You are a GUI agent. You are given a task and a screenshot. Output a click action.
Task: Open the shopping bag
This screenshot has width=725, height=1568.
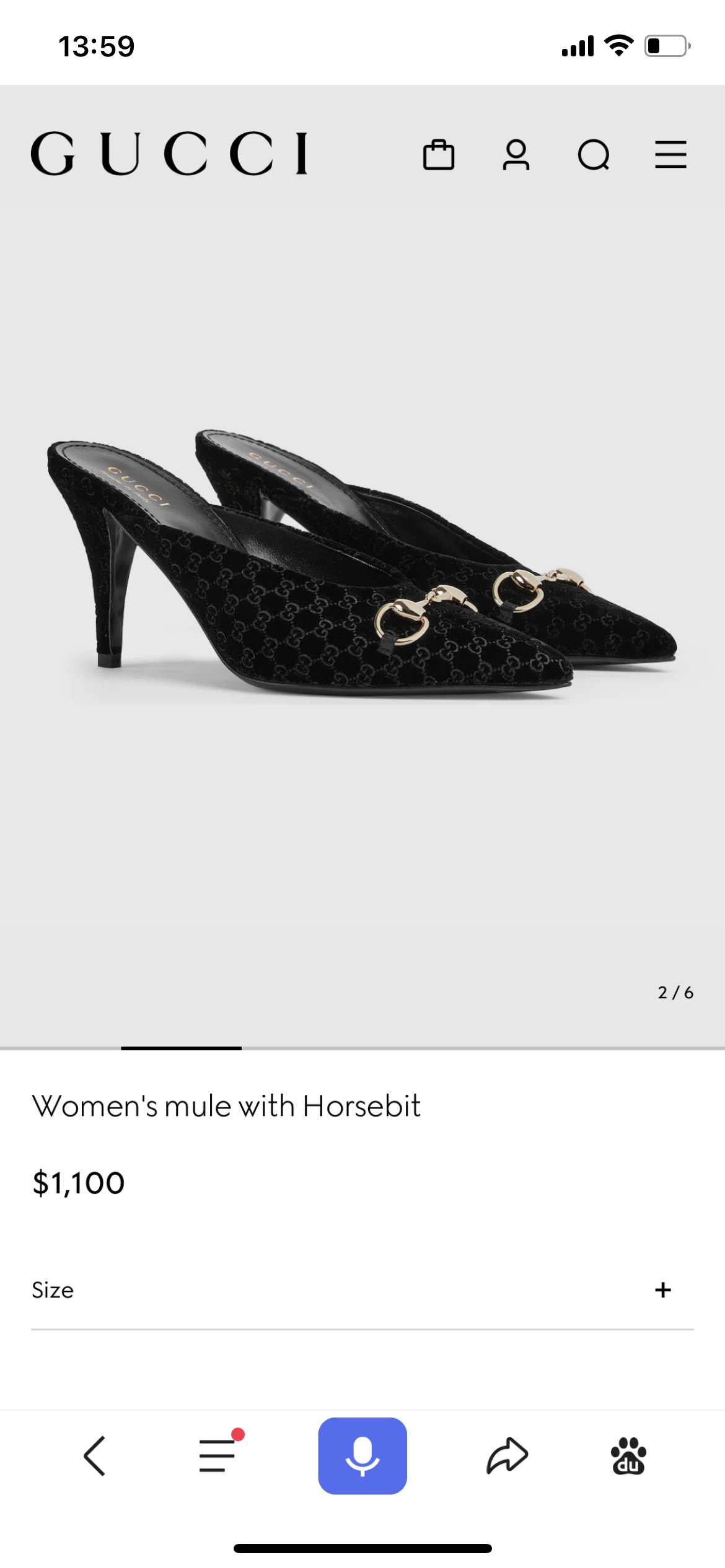coord(439,155)
